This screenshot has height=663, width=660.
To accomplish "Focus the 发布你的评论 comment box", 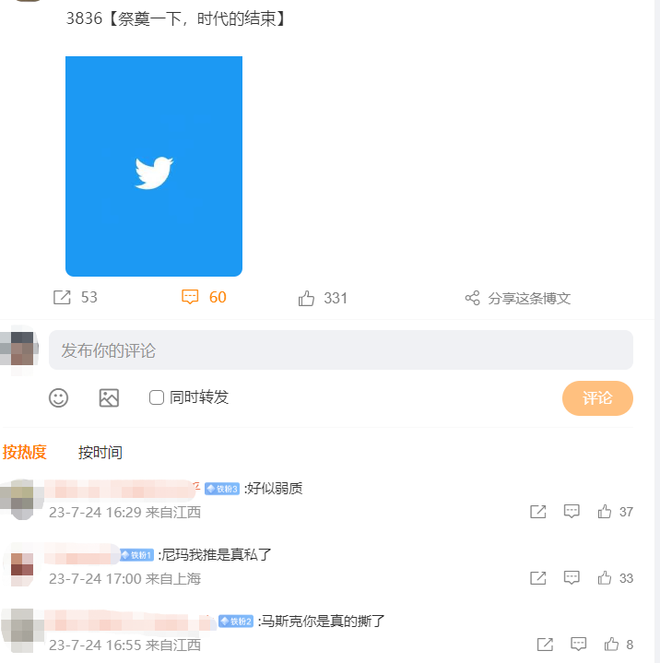I will pyautogui.click(x=340, y=350).
